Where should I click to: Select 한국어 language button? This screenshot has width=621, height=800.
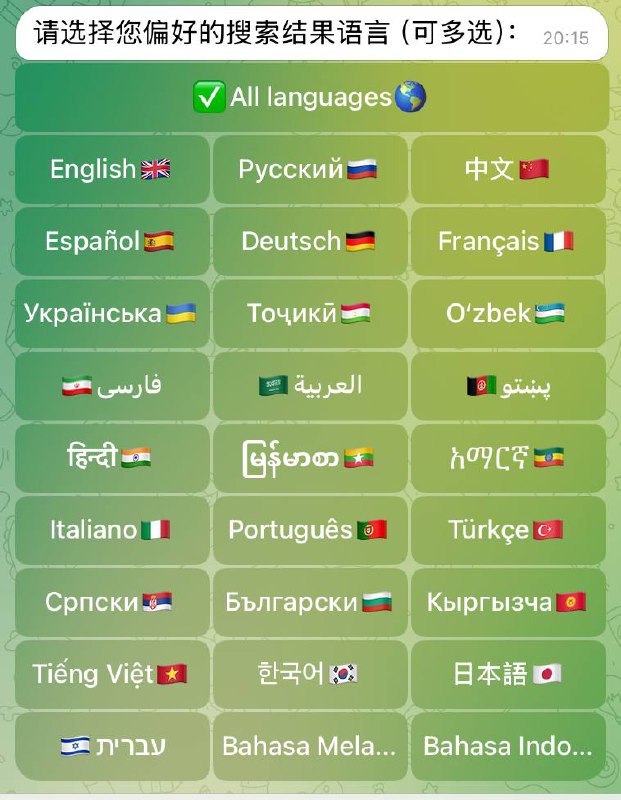click(310, 673)
